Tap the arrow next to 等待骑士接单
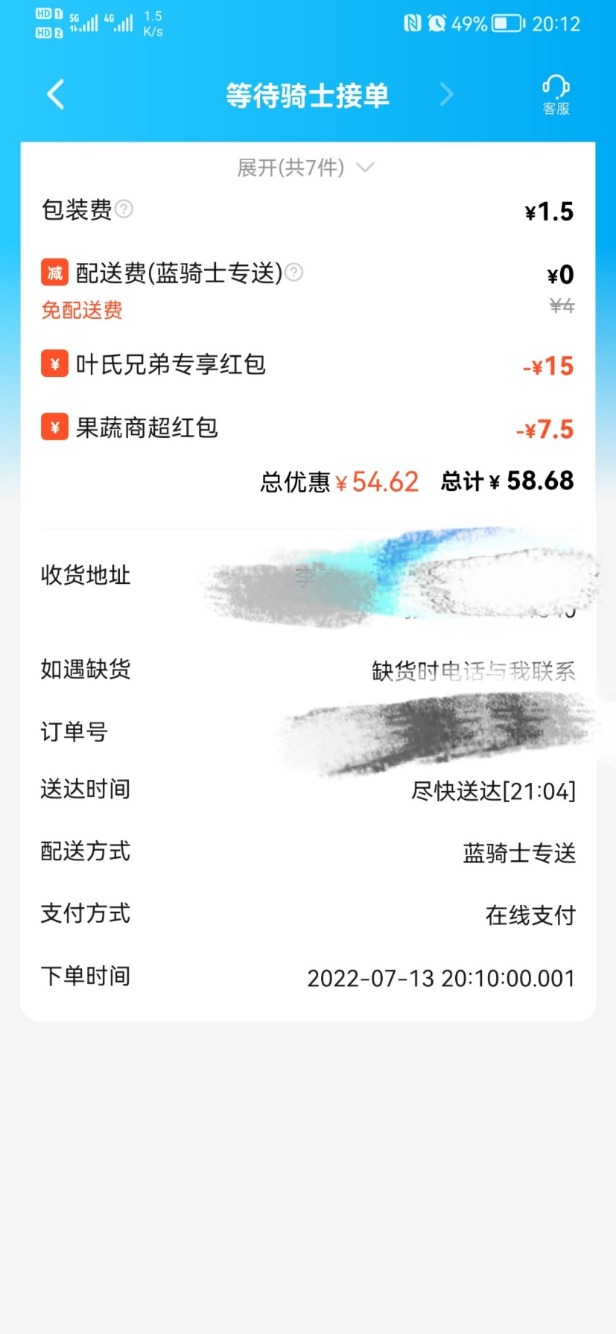Viewport: 616px width, 1334px height. click(x=446, y=95)
